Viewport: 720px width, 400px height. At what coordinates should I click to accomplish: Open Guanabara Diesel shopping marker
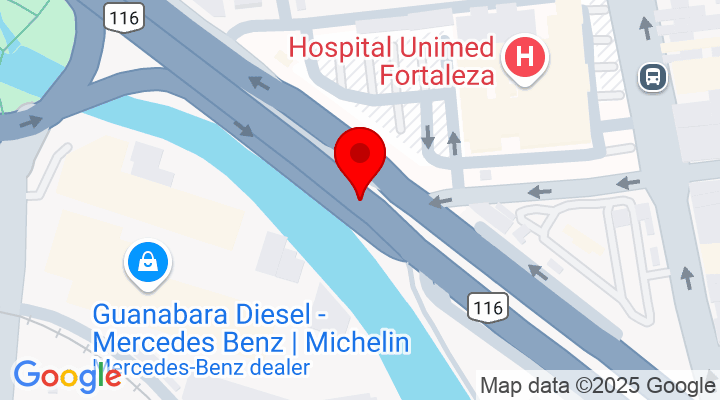coord(148,263)
